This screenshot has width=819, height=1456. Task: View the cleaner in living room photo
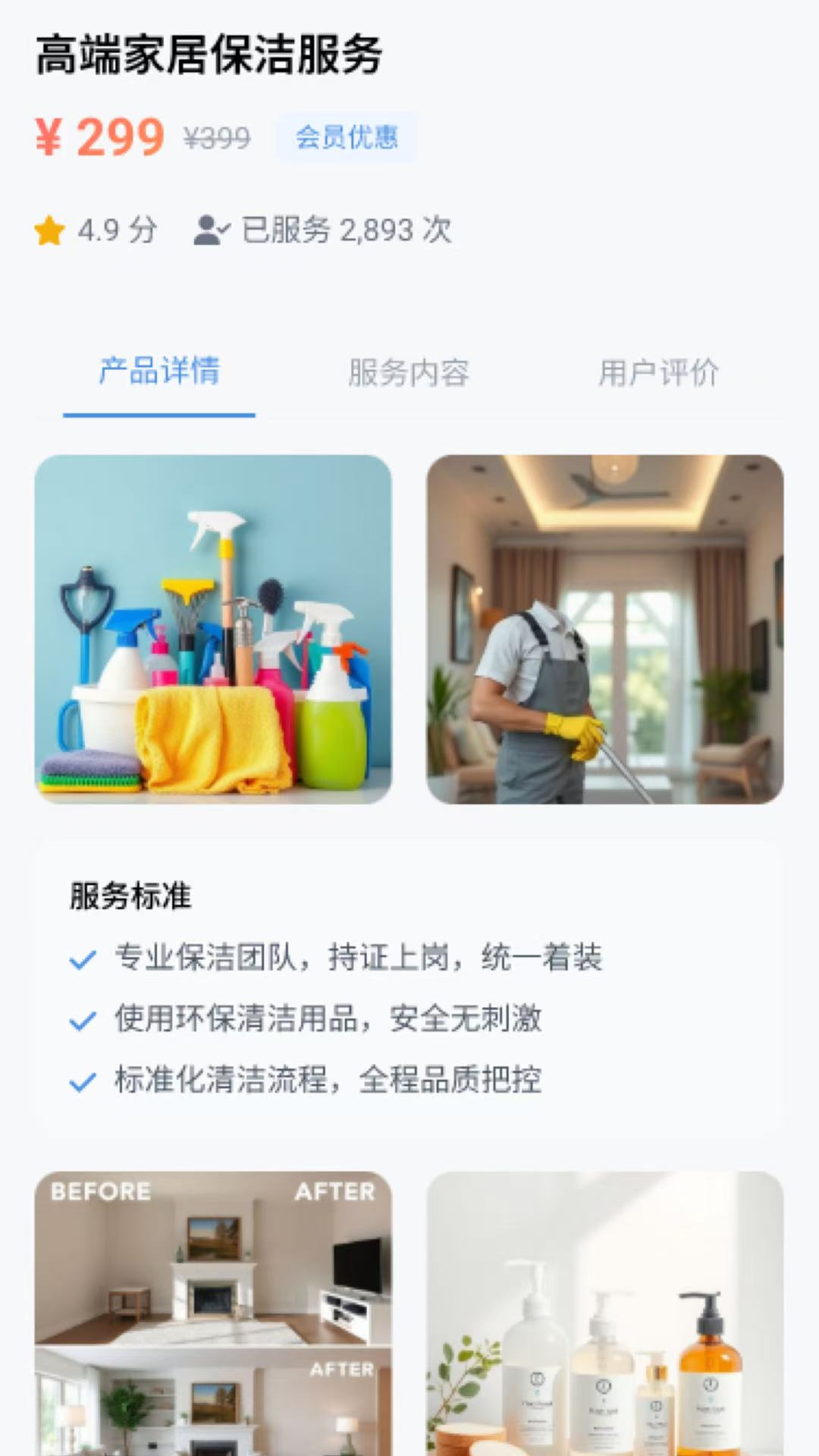pyautogui.click(x=604, y=629)
